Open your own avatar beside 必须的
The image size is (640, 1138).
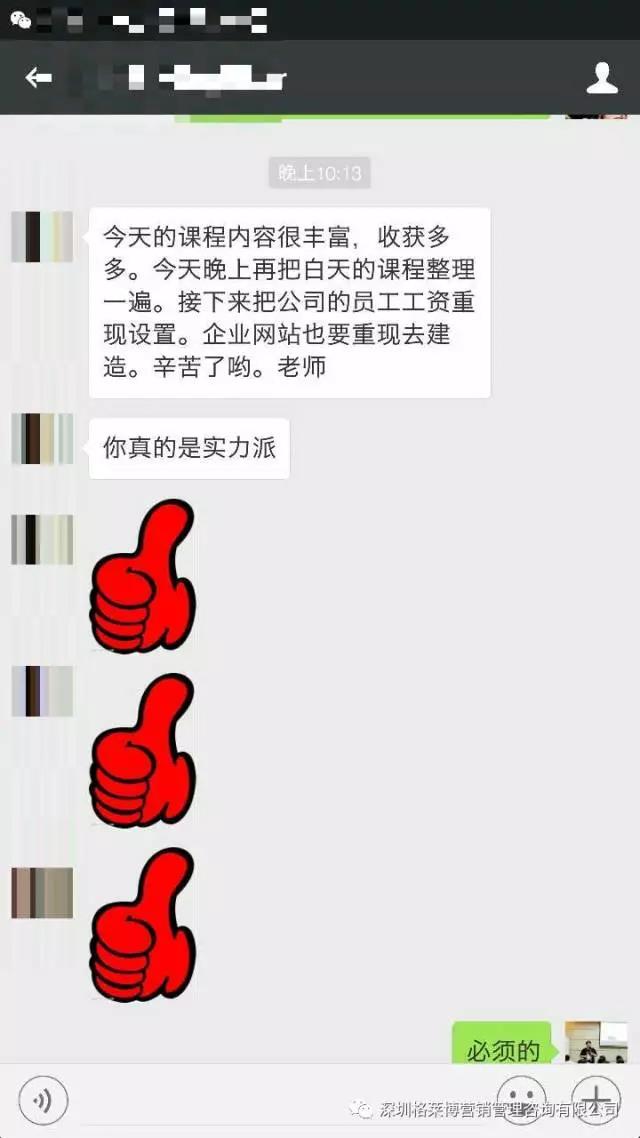tap(596, 1043)
